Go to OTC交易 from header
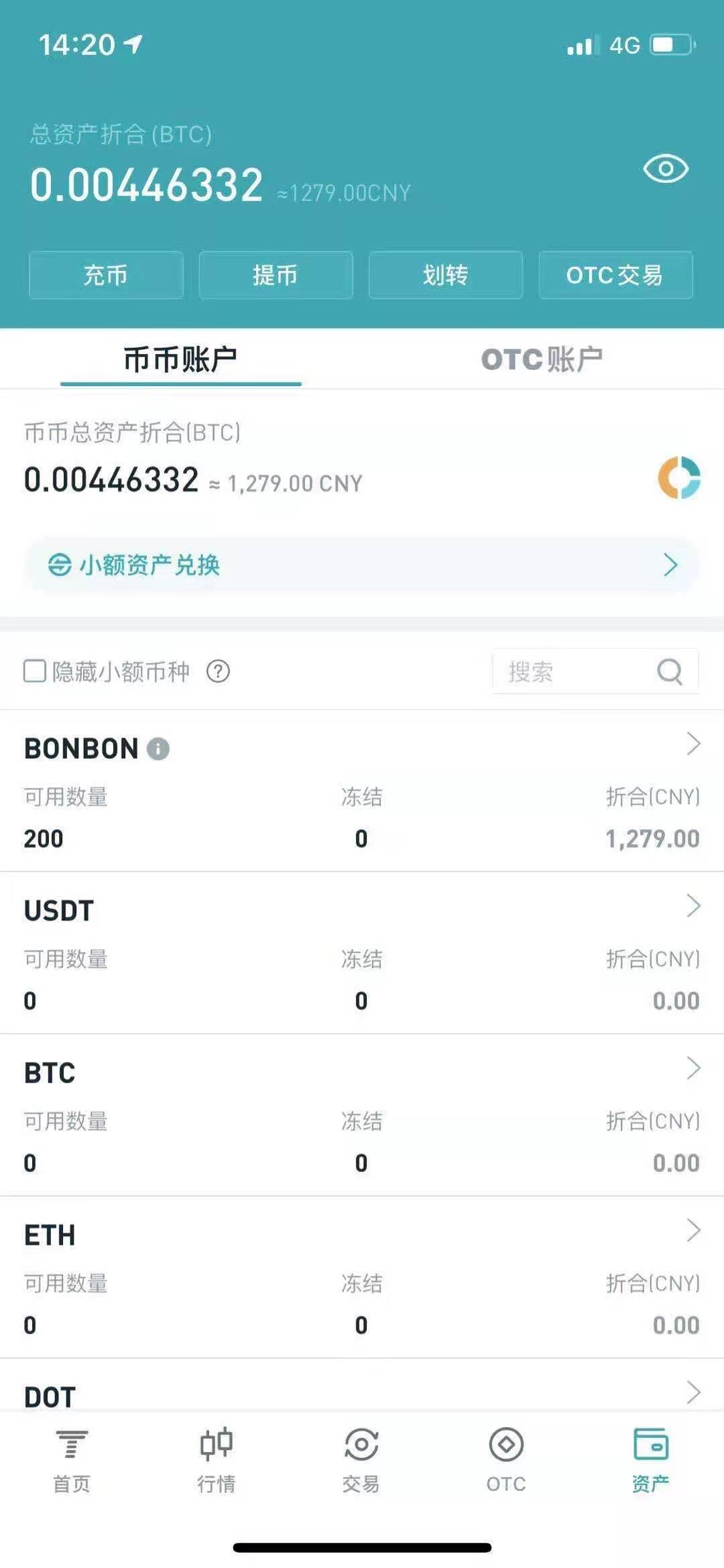The height and width of the screenshot is (1568, 724). click(x=615, y=275)
